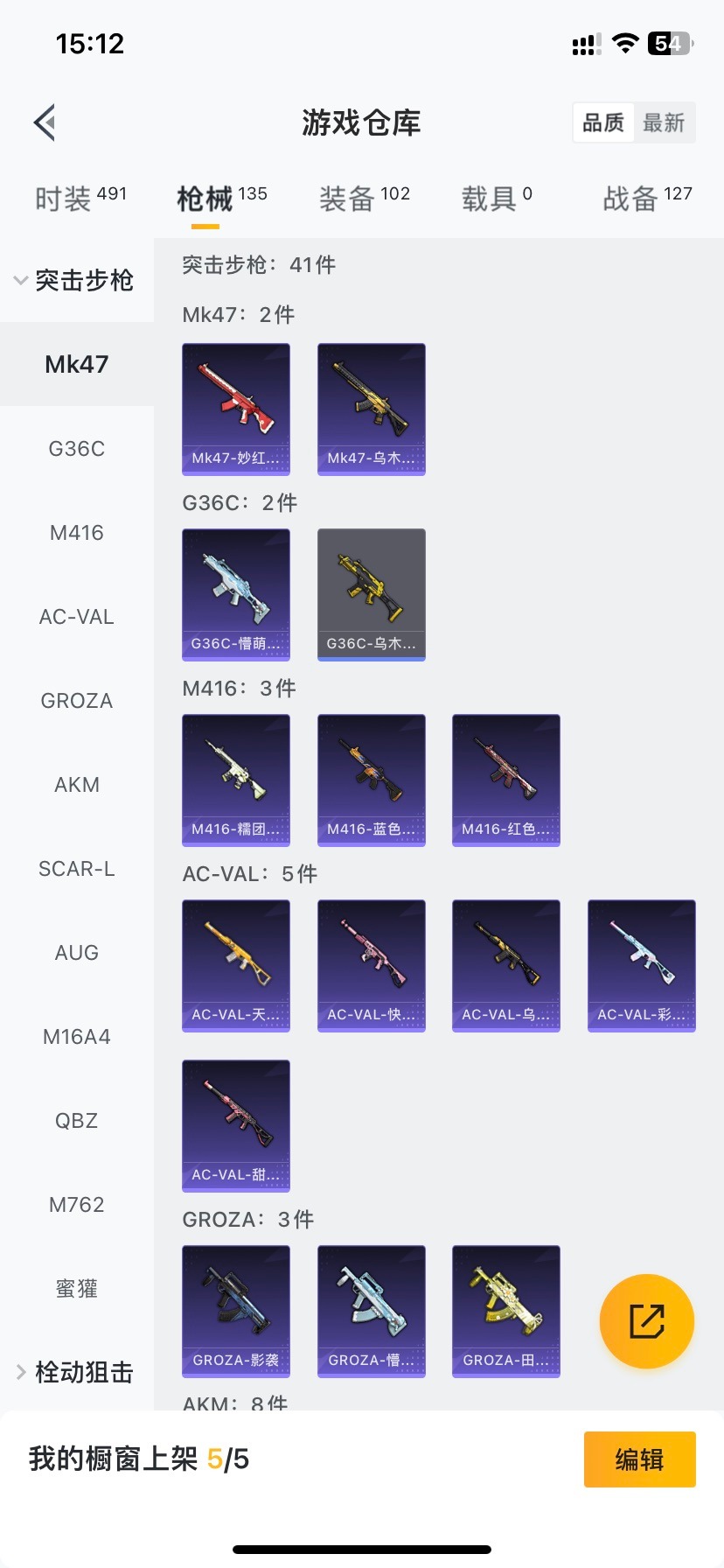View the AC-VAL-甜 skin item
Screen dimensions: 724x1568
tap(236, 1125)
